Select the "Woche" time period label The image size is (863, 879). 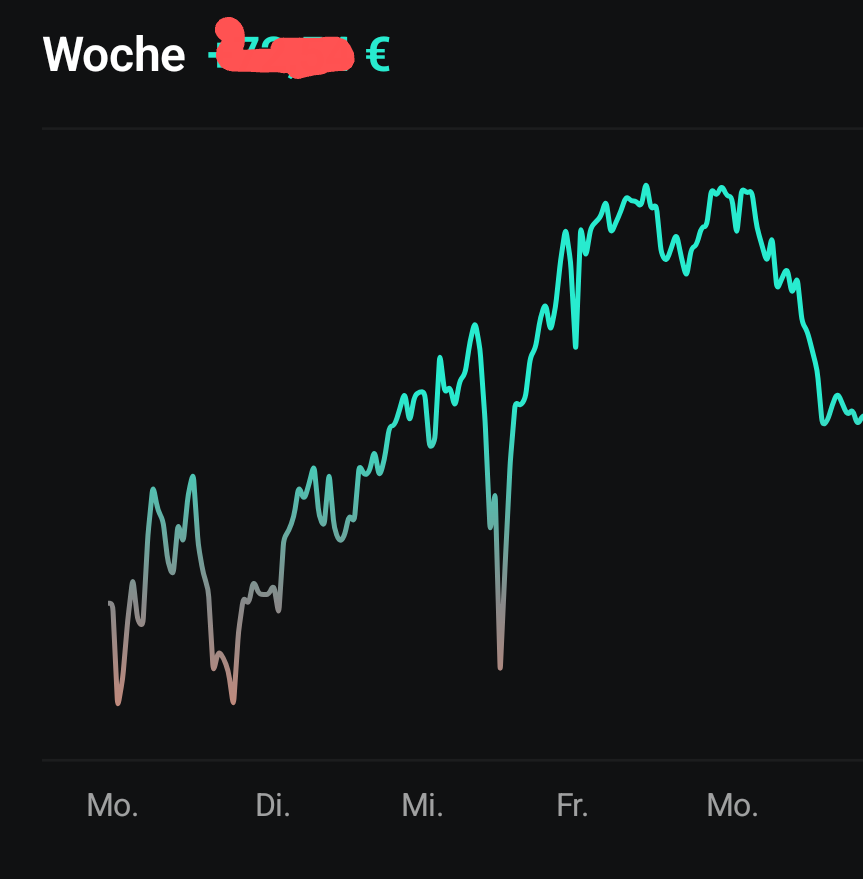(113, 54)
